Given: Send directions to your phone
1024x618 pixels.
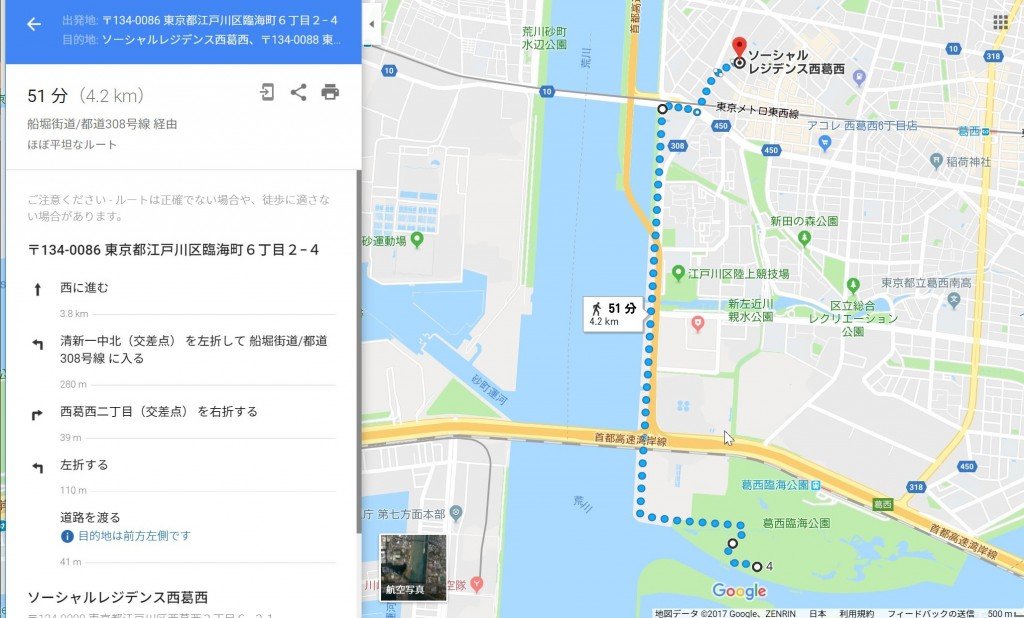Looking at the screenshot, I should click(267, 92).
